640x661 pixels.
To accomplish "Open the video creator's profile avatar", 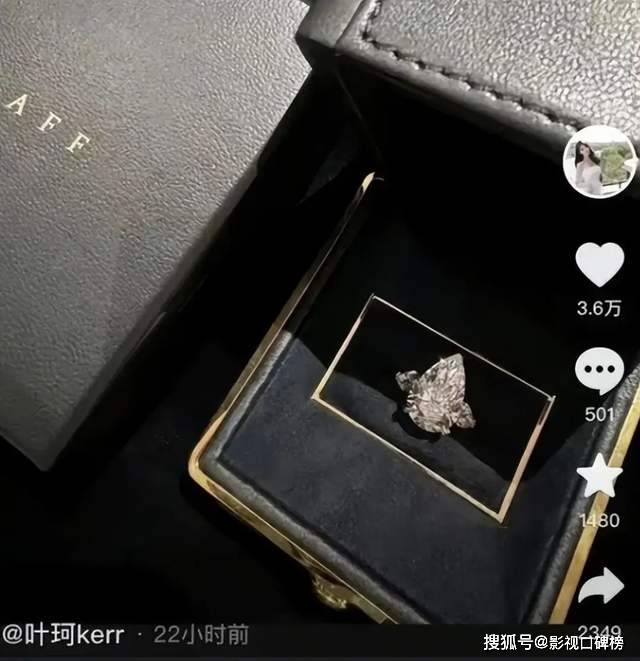I will (x=600, y=162).
